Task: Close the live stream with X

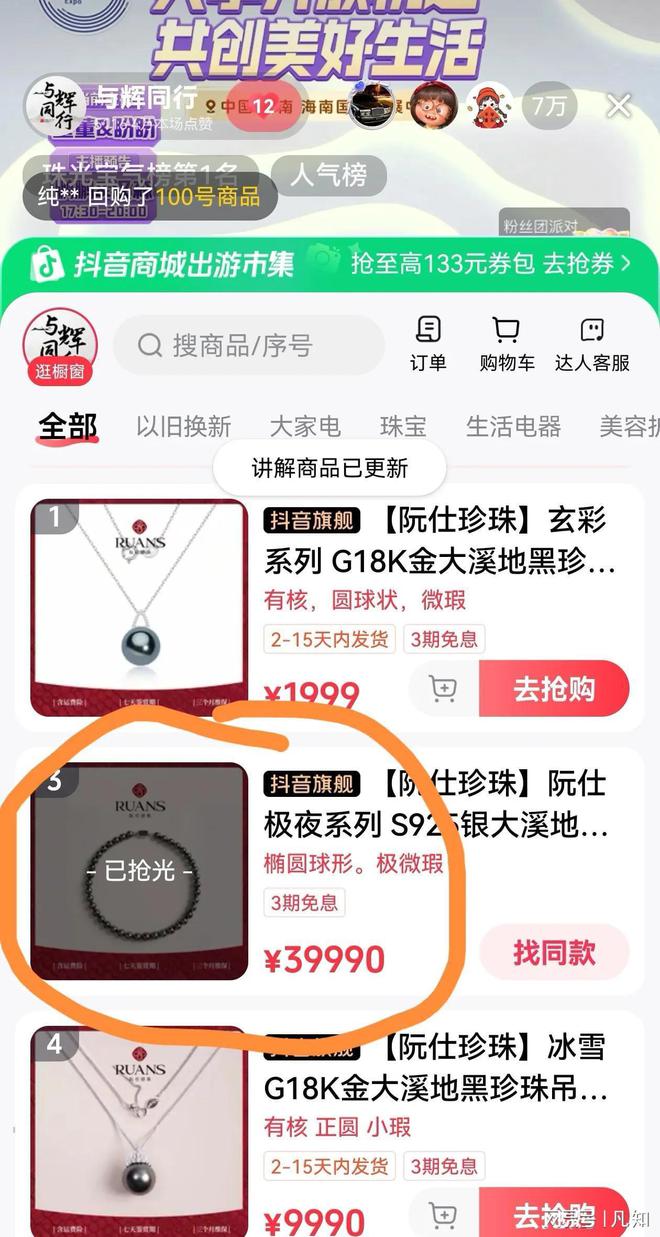Action: tap(619, 106)
